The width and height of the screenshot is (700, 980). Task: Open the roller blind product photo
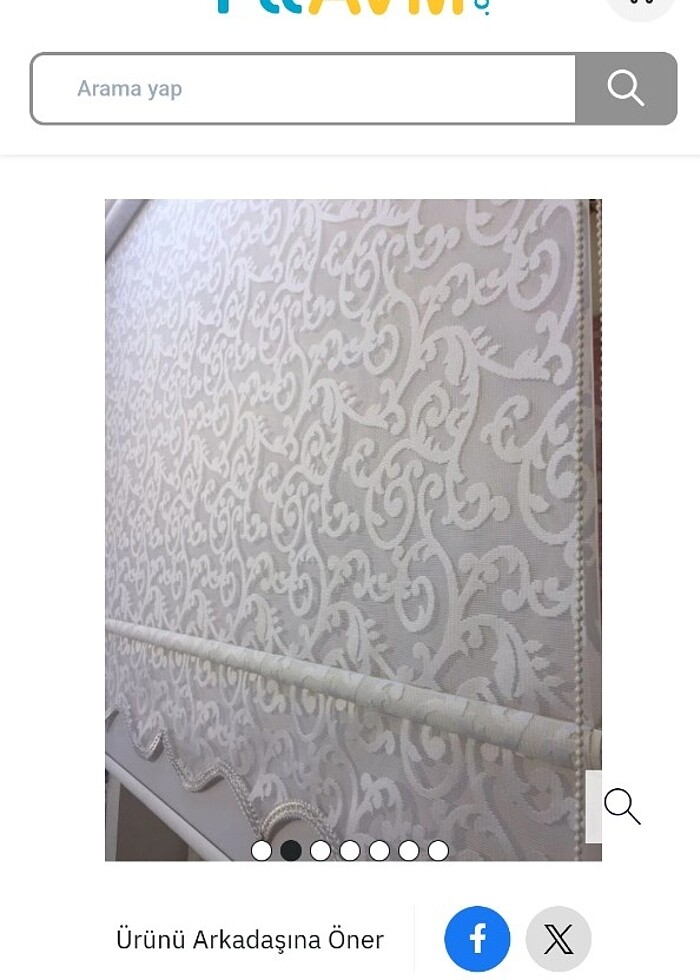(x=352, y=500)
